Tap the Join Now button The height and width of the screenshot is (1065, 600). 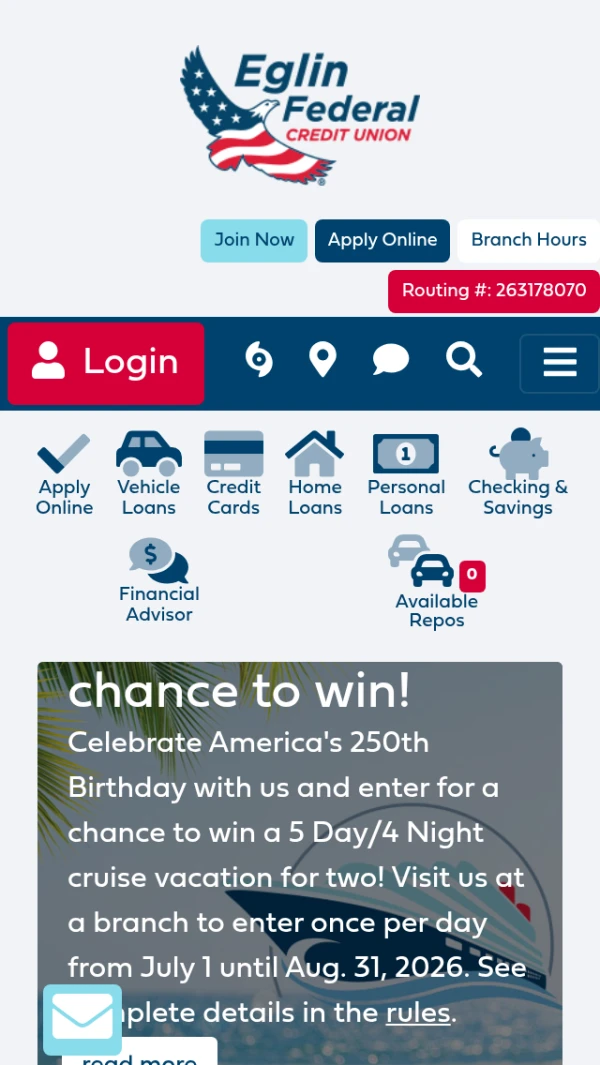(x=253, y=240)
